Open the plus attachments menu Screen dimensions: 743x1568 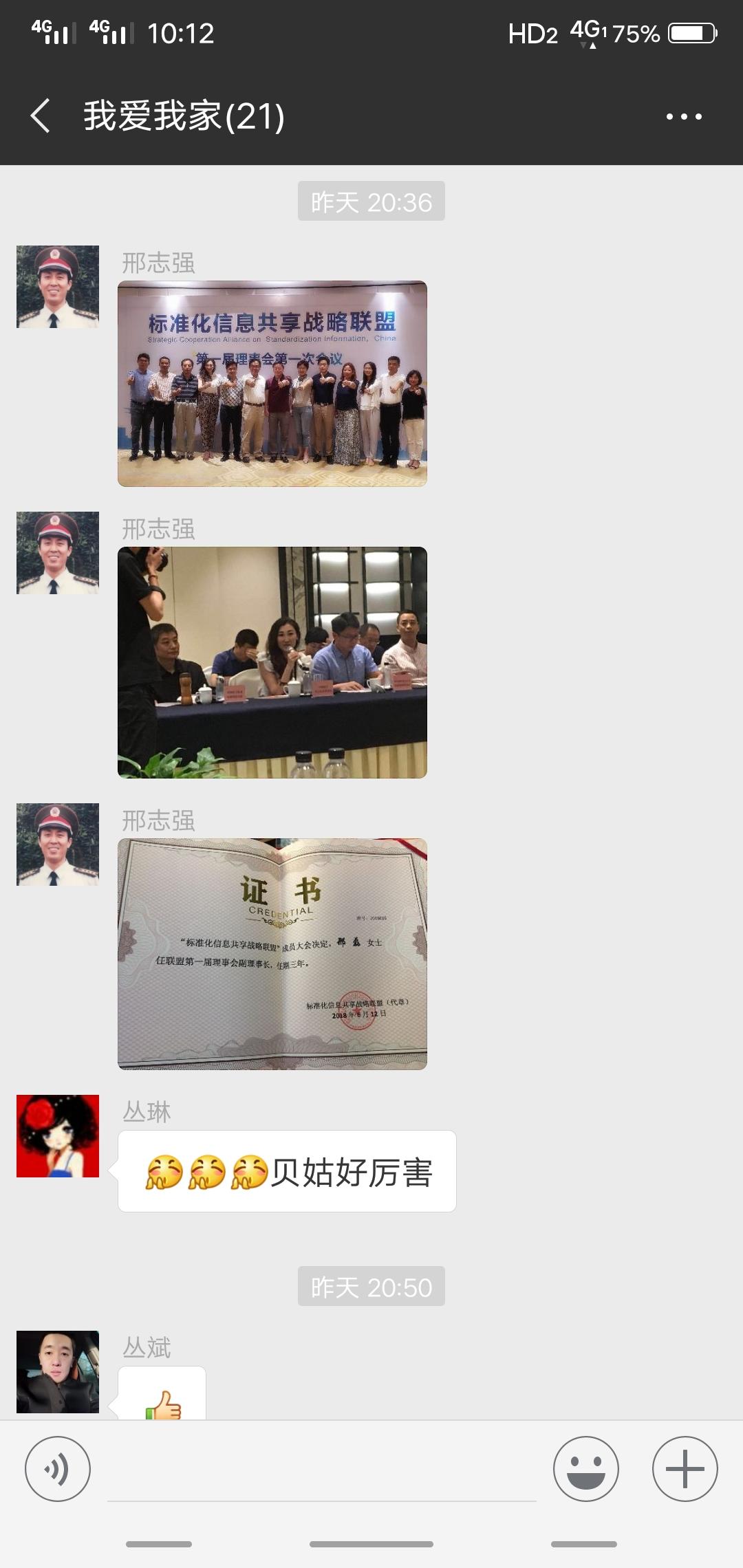coord(685,1468)
